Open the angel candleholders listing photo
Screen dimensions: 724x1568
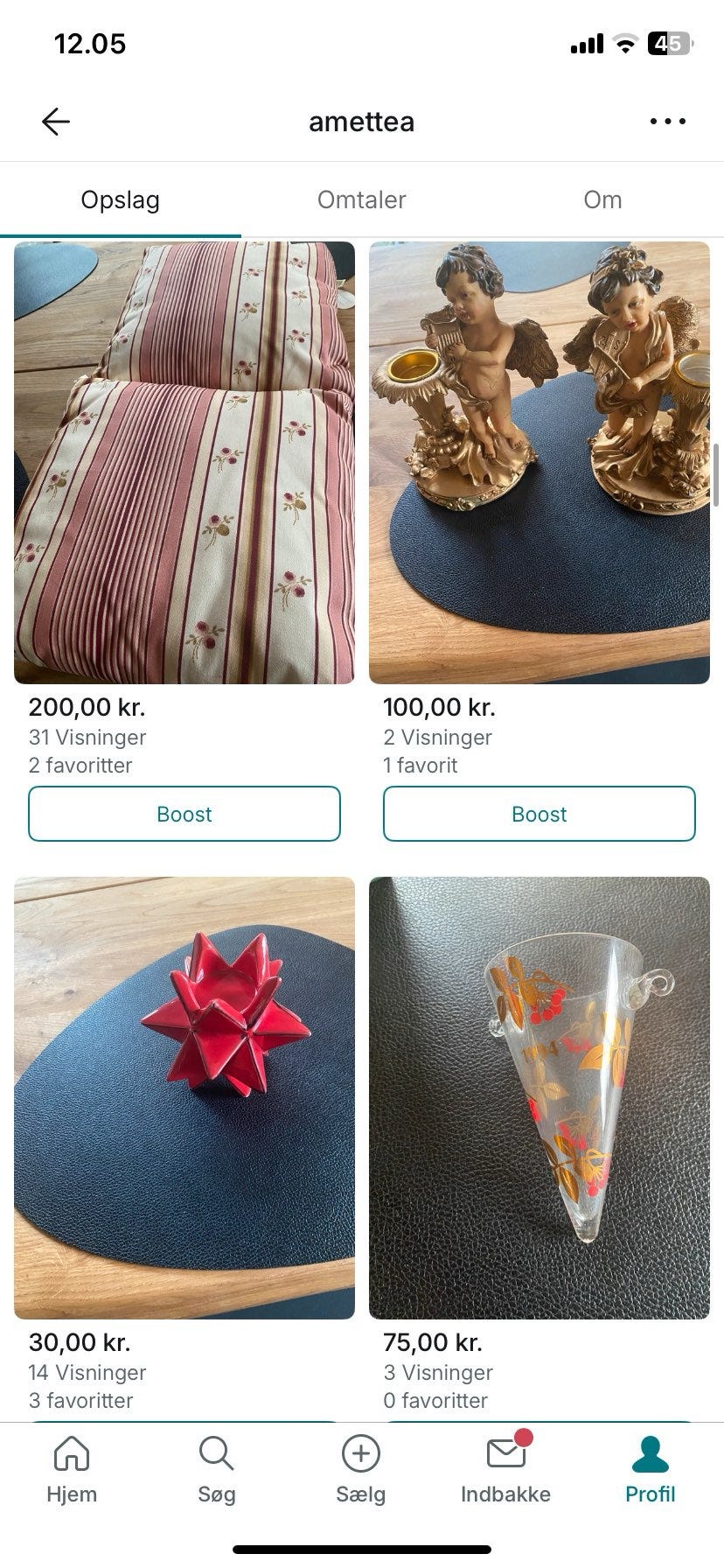pyautogui.click(x=539, y=459)
